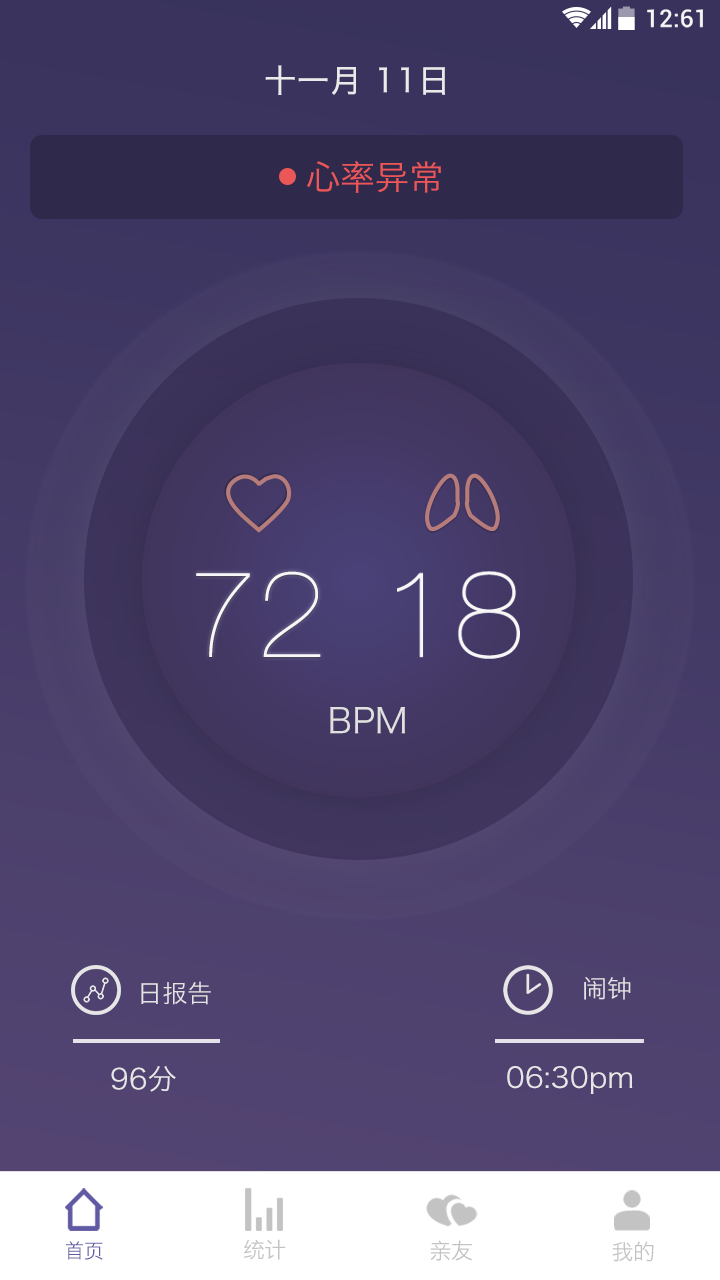View the 日报告 daily report
The image size is (720, 1280).
(x=143, y=992)
